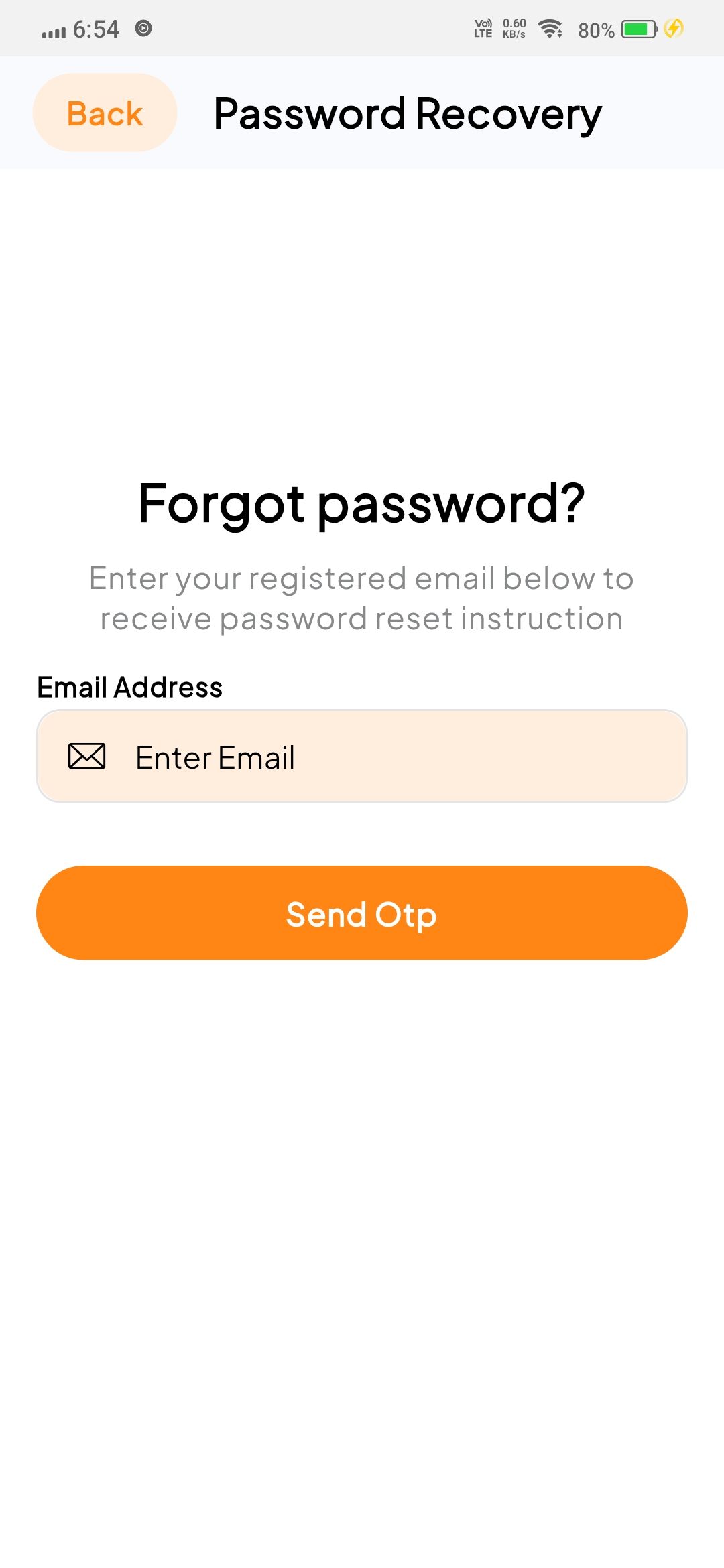Focus the Enter Email field

pos(362,756)
